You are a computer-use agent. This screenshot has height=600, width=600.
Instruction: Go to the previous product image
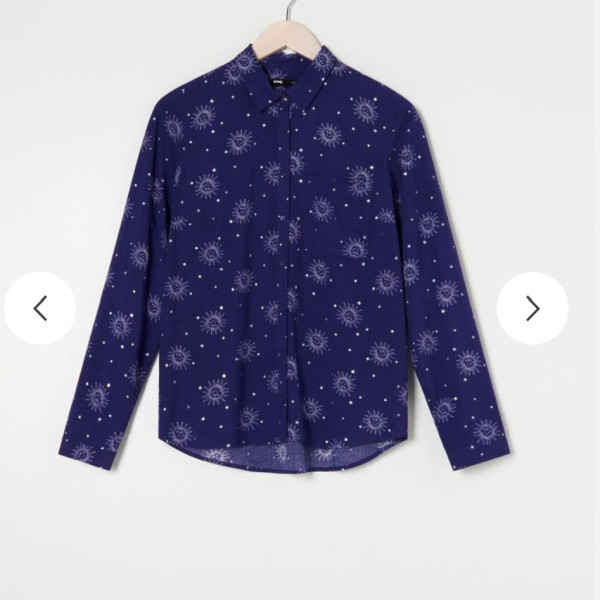coord(40,309)
